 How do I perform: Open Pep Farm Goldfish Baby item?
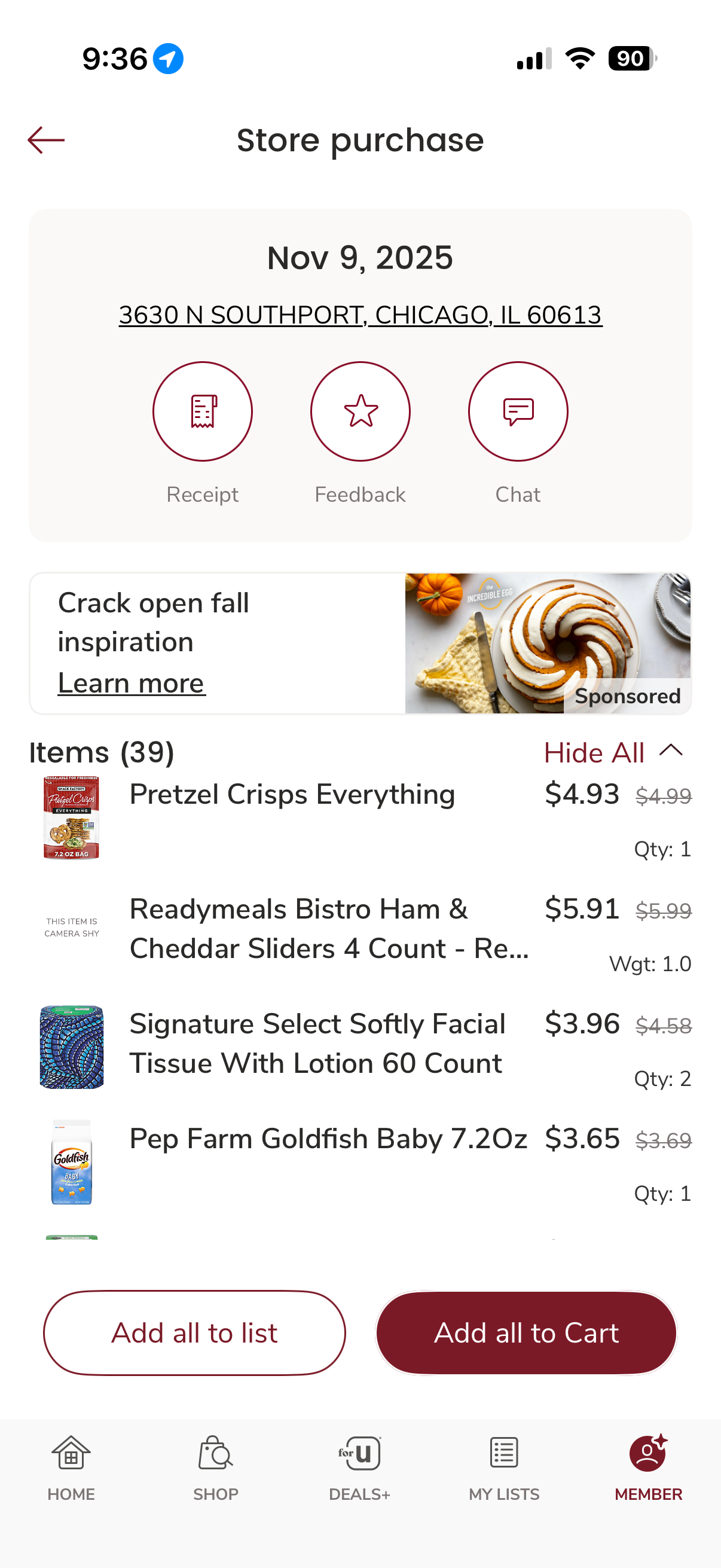328,1139
